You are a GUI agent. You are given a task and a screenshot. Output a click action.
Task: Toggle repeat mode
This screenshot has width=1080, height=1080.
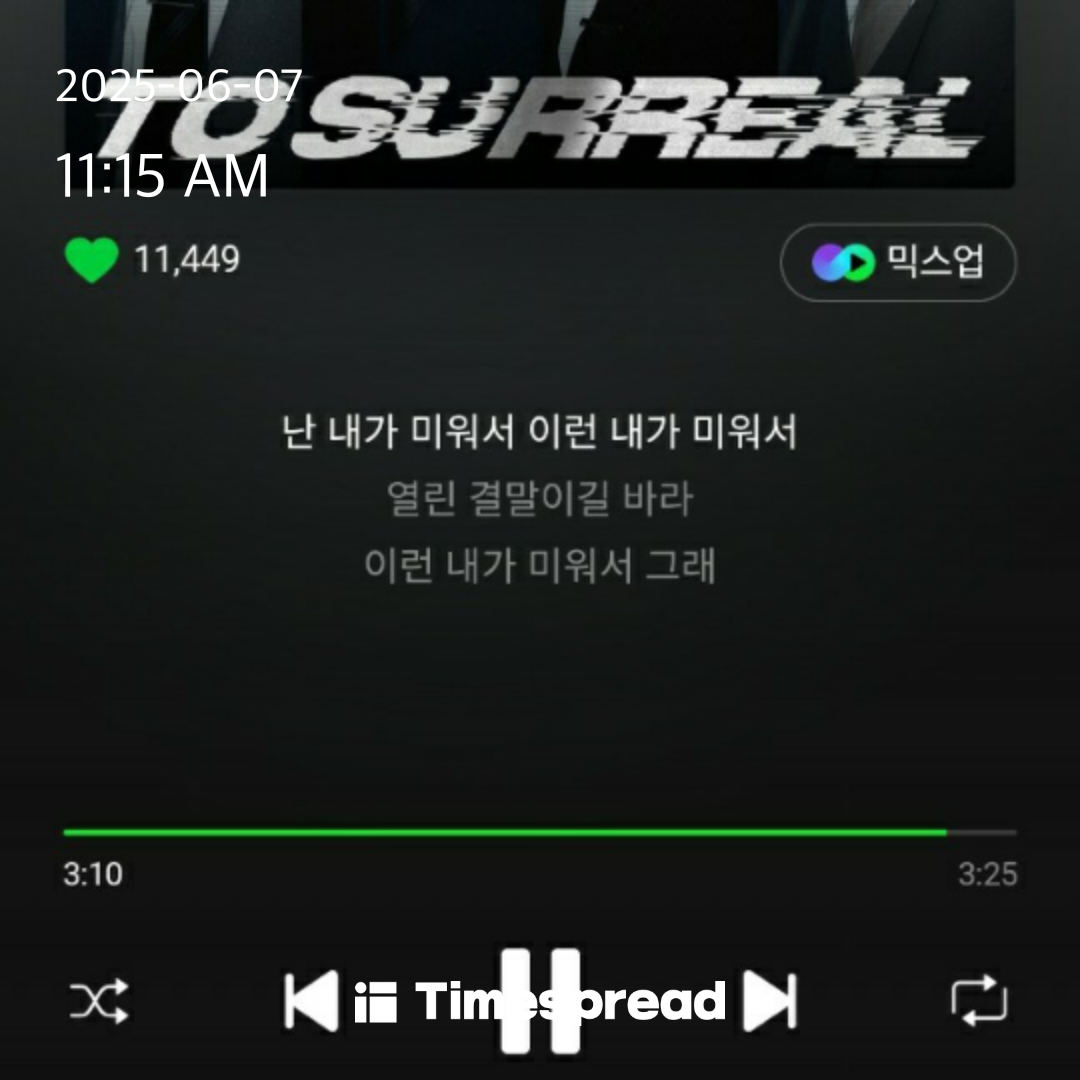pos(979,1000)
